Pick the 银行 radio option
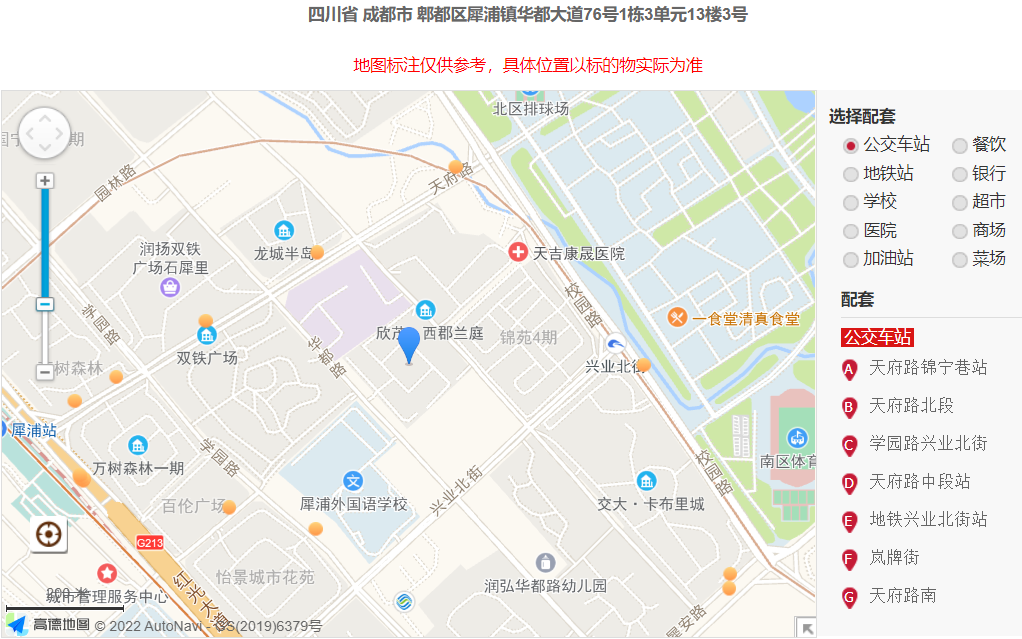Screen dimensions: 1022x639 tap(960, 174)
